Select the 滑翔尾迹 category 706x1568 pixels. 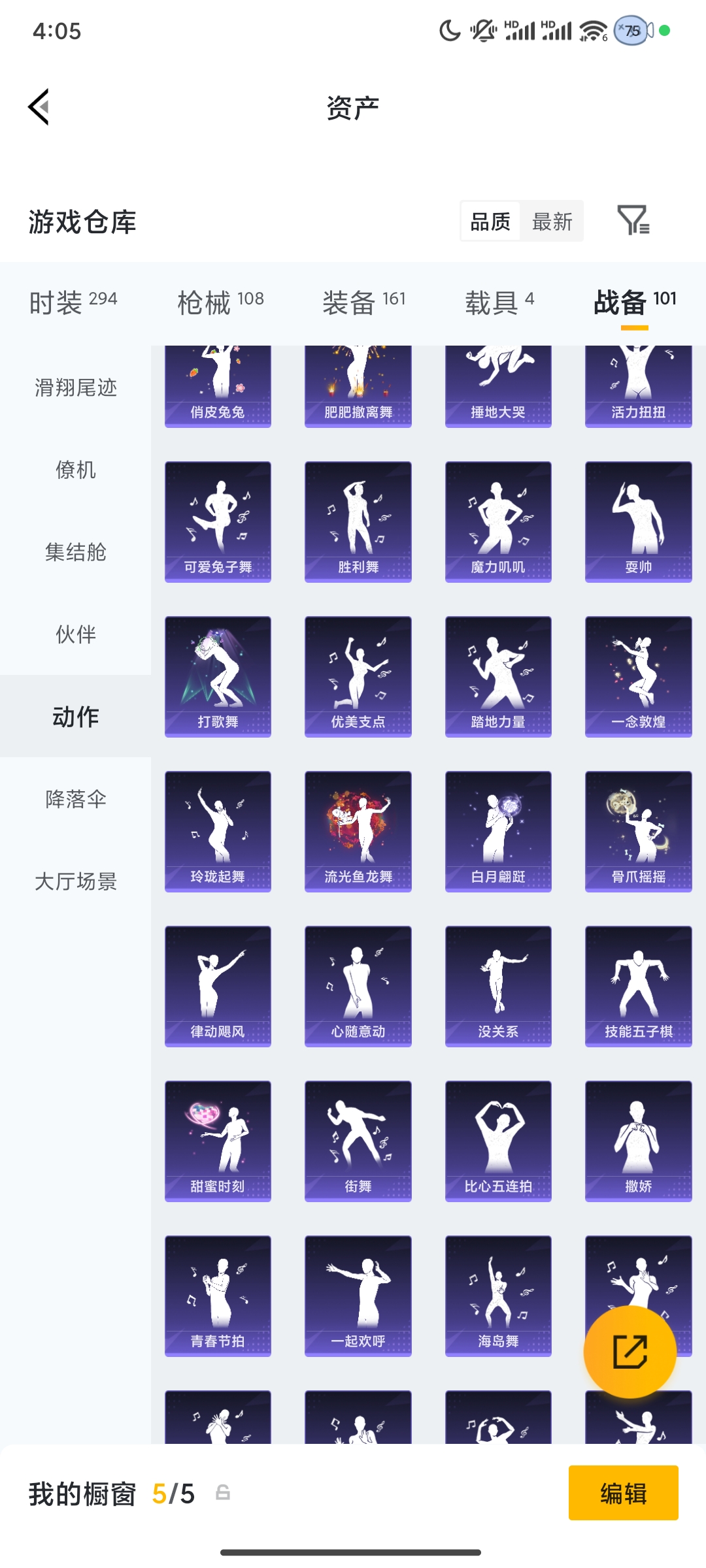tap(76, 387)
